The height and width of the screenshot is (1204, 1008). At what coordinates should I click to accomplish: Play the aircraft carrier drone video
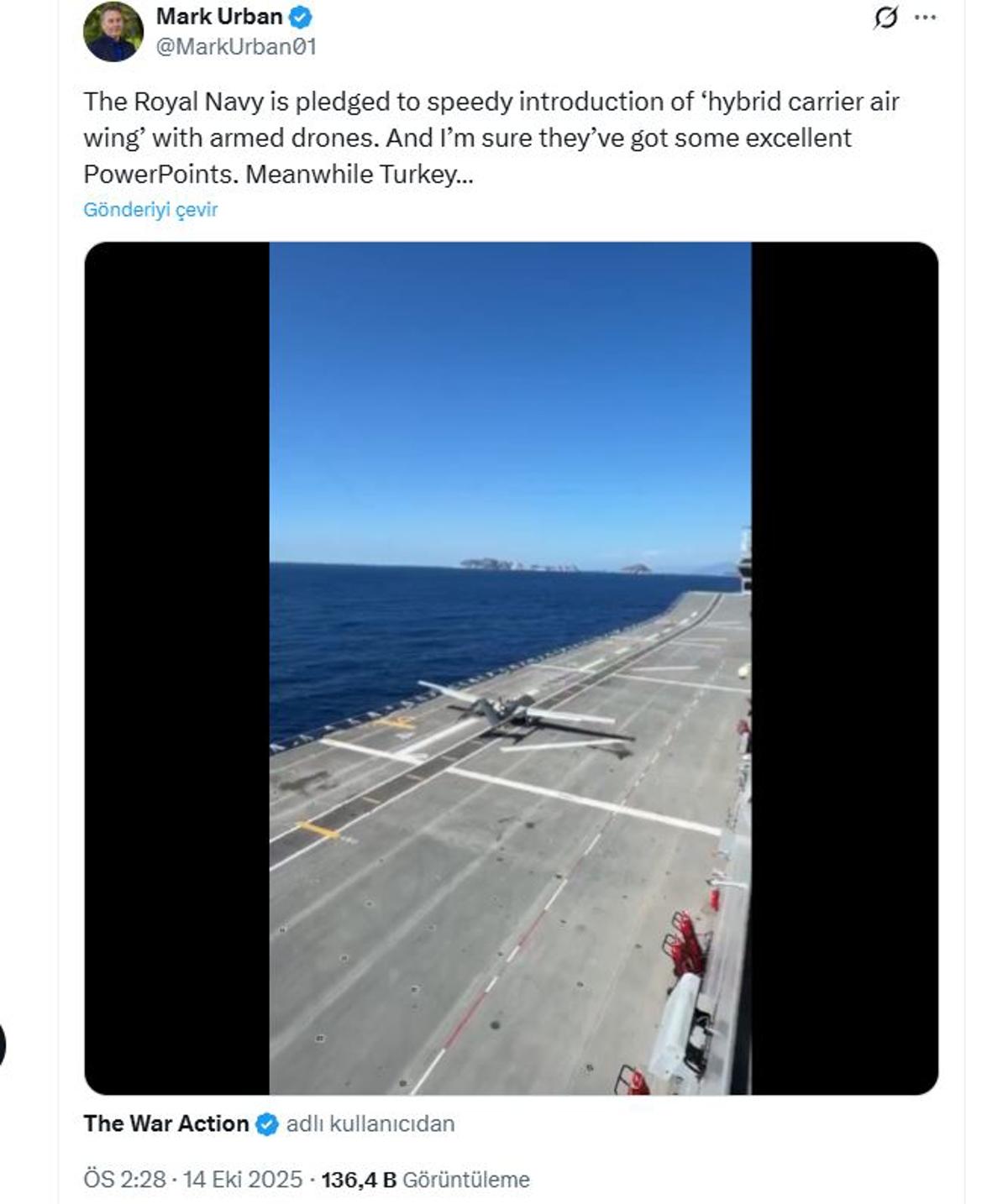point(510,667)
